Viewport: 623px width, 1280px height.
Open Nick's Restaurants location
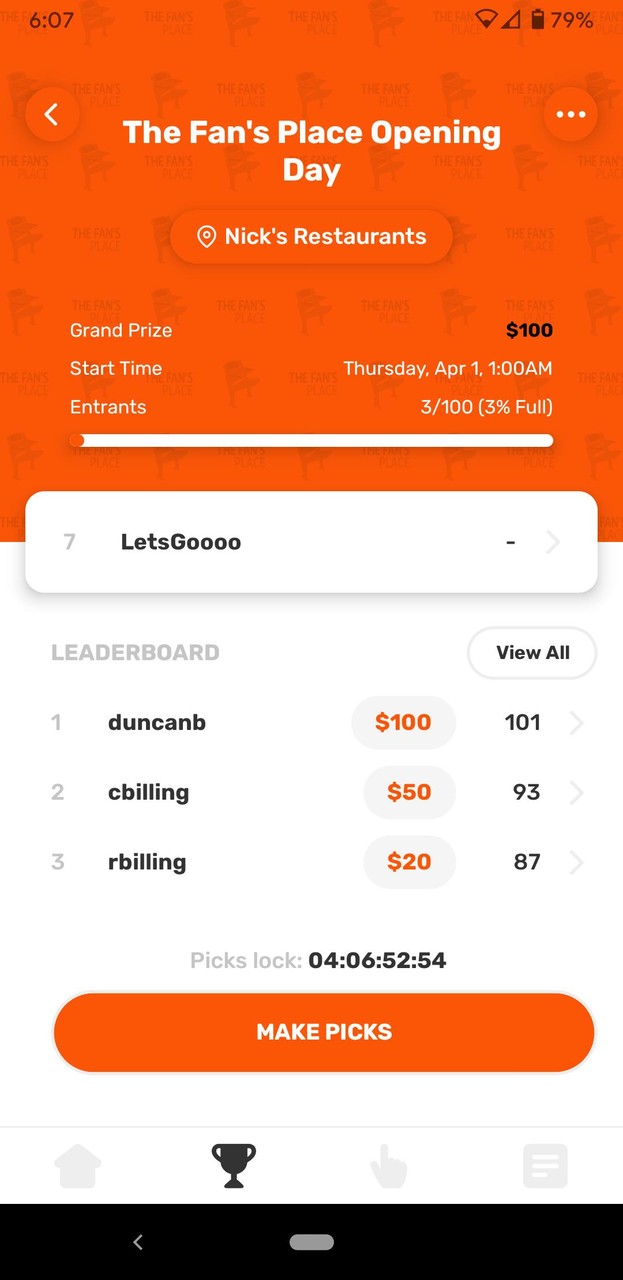(x=311, y=237)
